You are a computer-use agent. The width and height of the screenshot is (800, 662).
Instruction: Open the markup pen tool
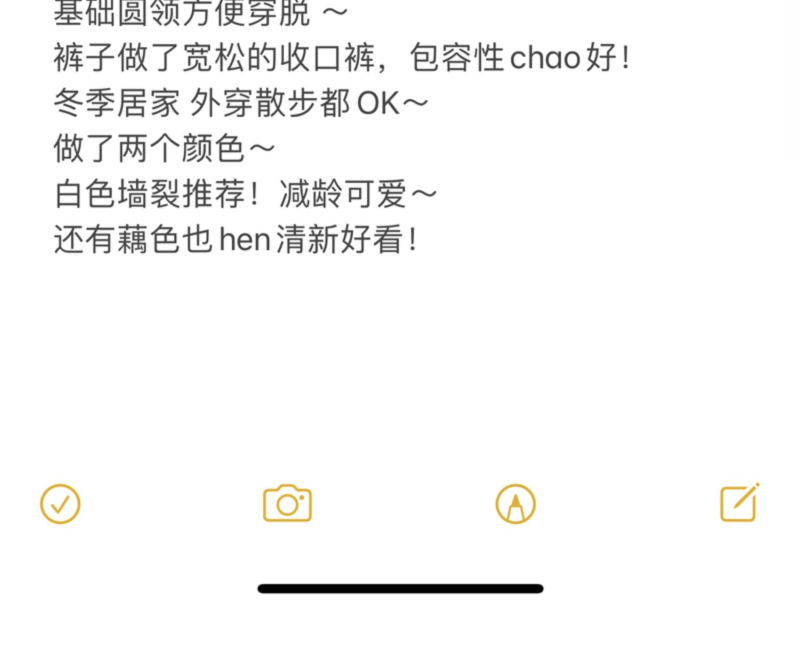coord(515,504)
